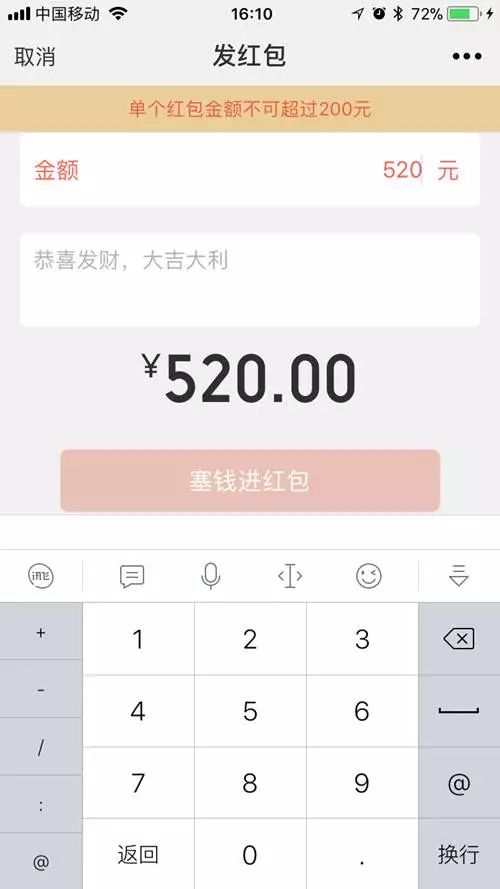Open the three-dot overflow menu
Image resolution: width=500 pixels, height=889 pixels.
[x=467, y=56]
